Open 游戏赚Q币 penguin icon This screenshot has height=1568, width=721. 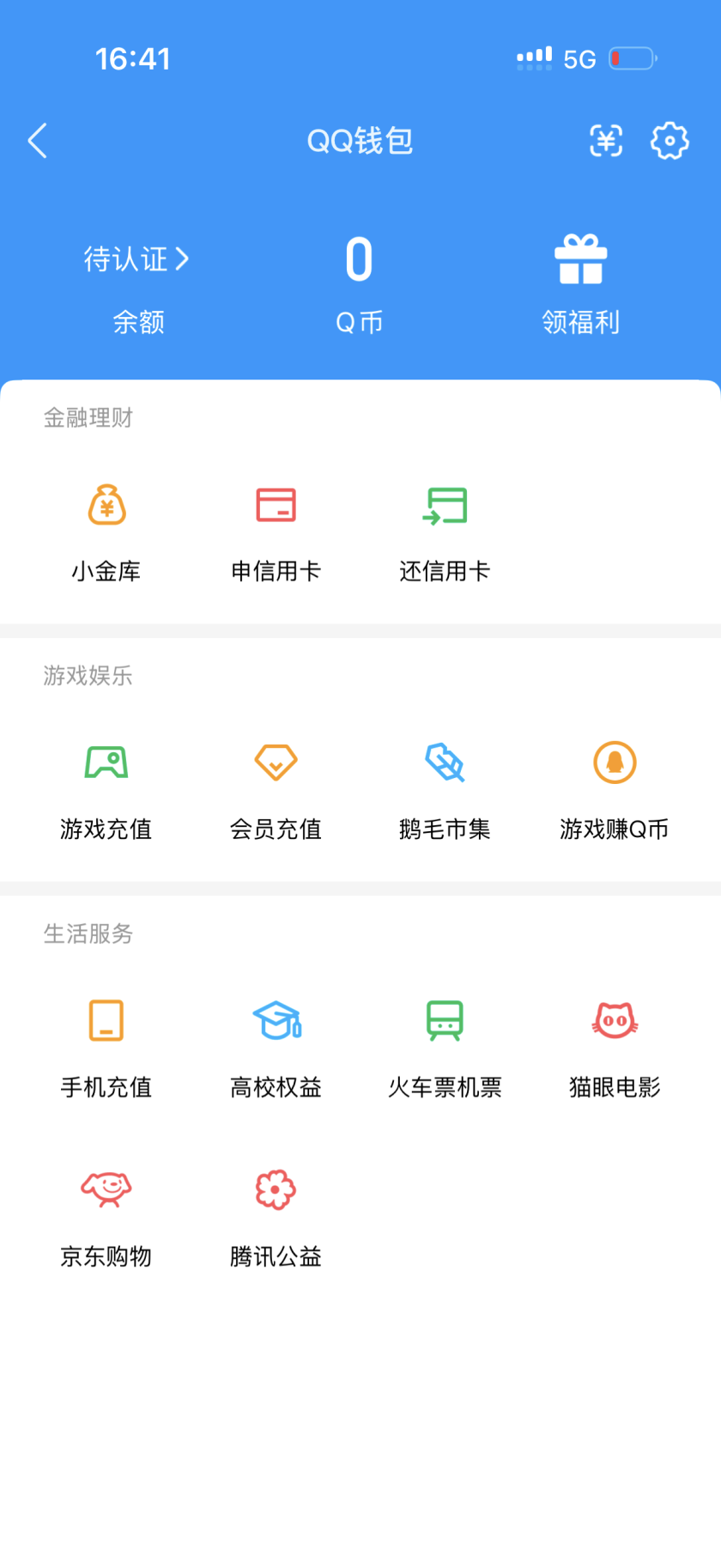(x=615, y=763)
